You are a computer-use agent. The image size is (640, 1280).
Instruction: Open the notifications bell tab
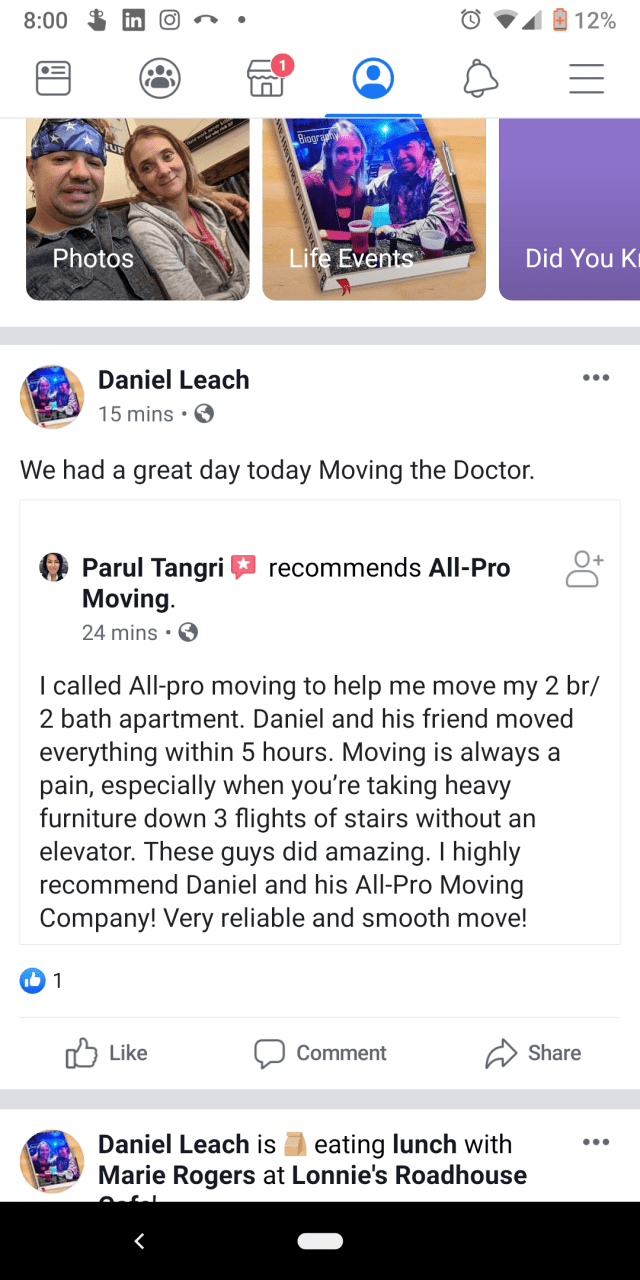point(480,78)
